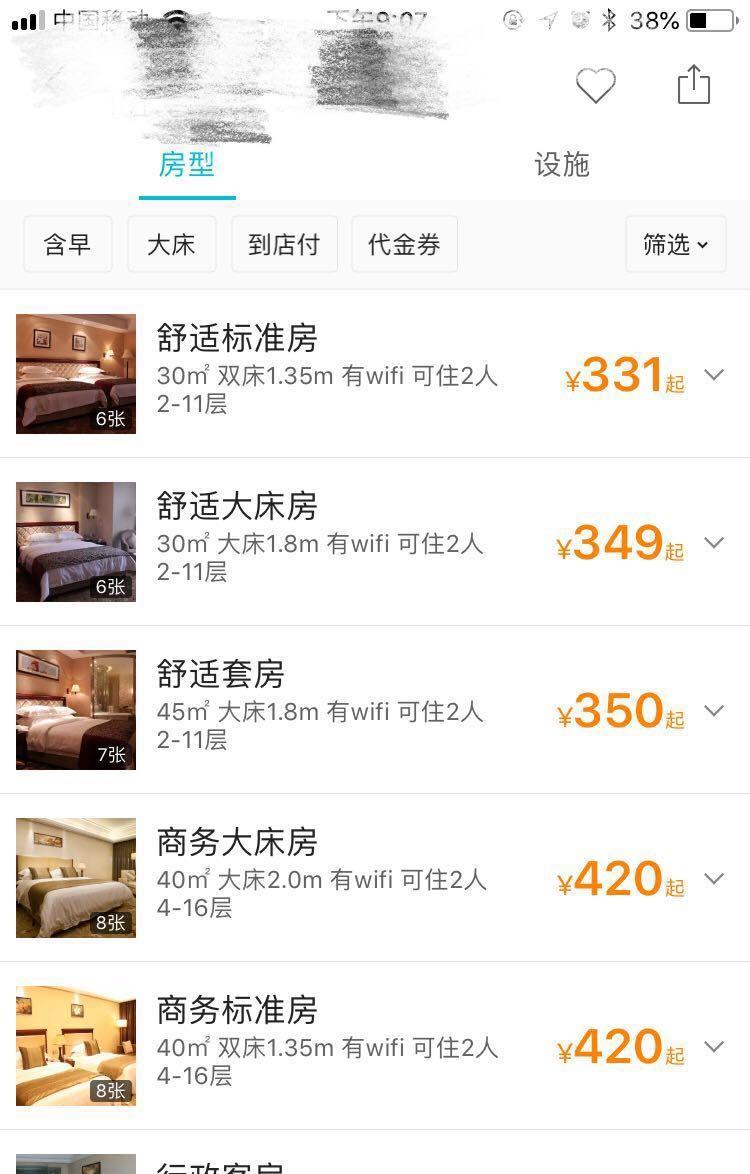Screen dimensions: 750x1174
Task: Favorite this hotel with the heart icon
Action: 595,87
